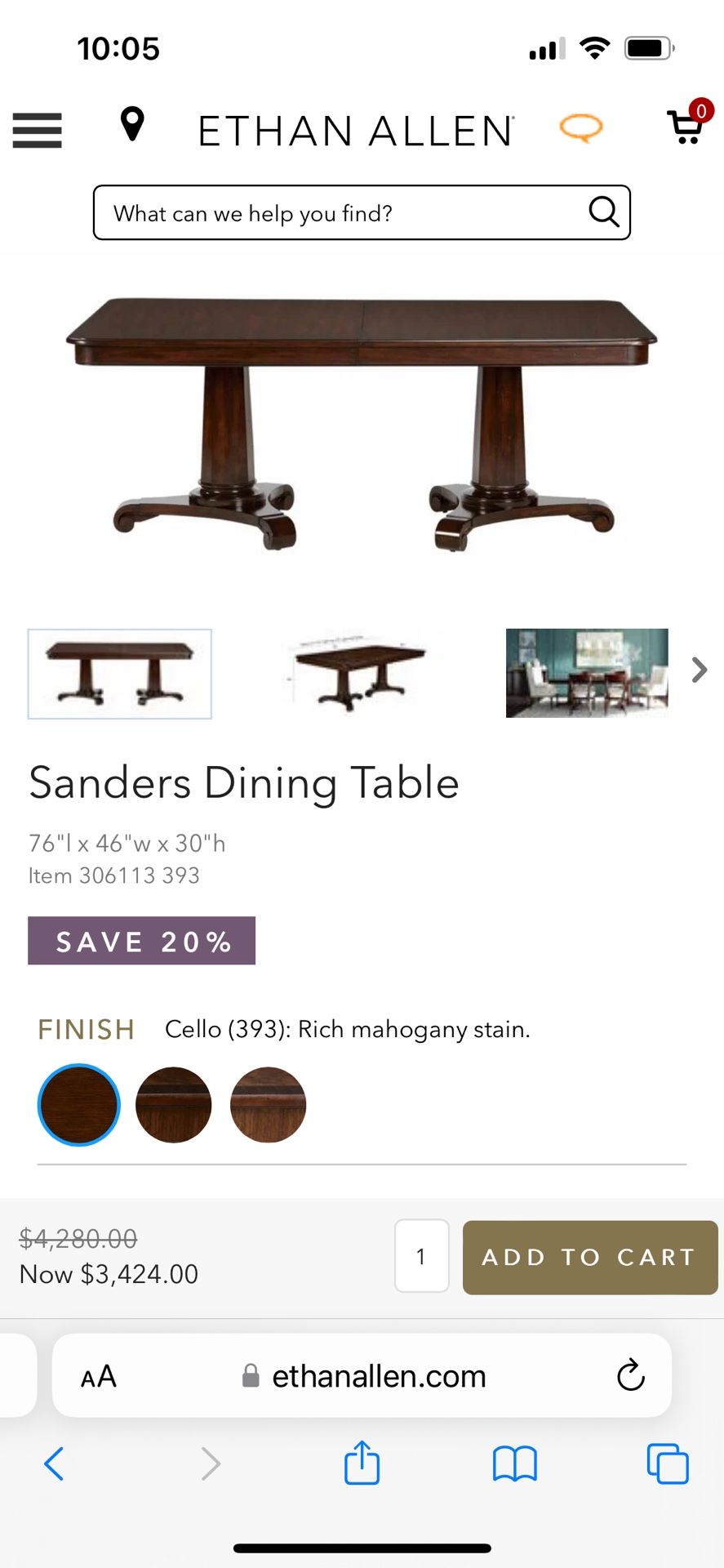Click the quantity input field

coord(421,1256)
